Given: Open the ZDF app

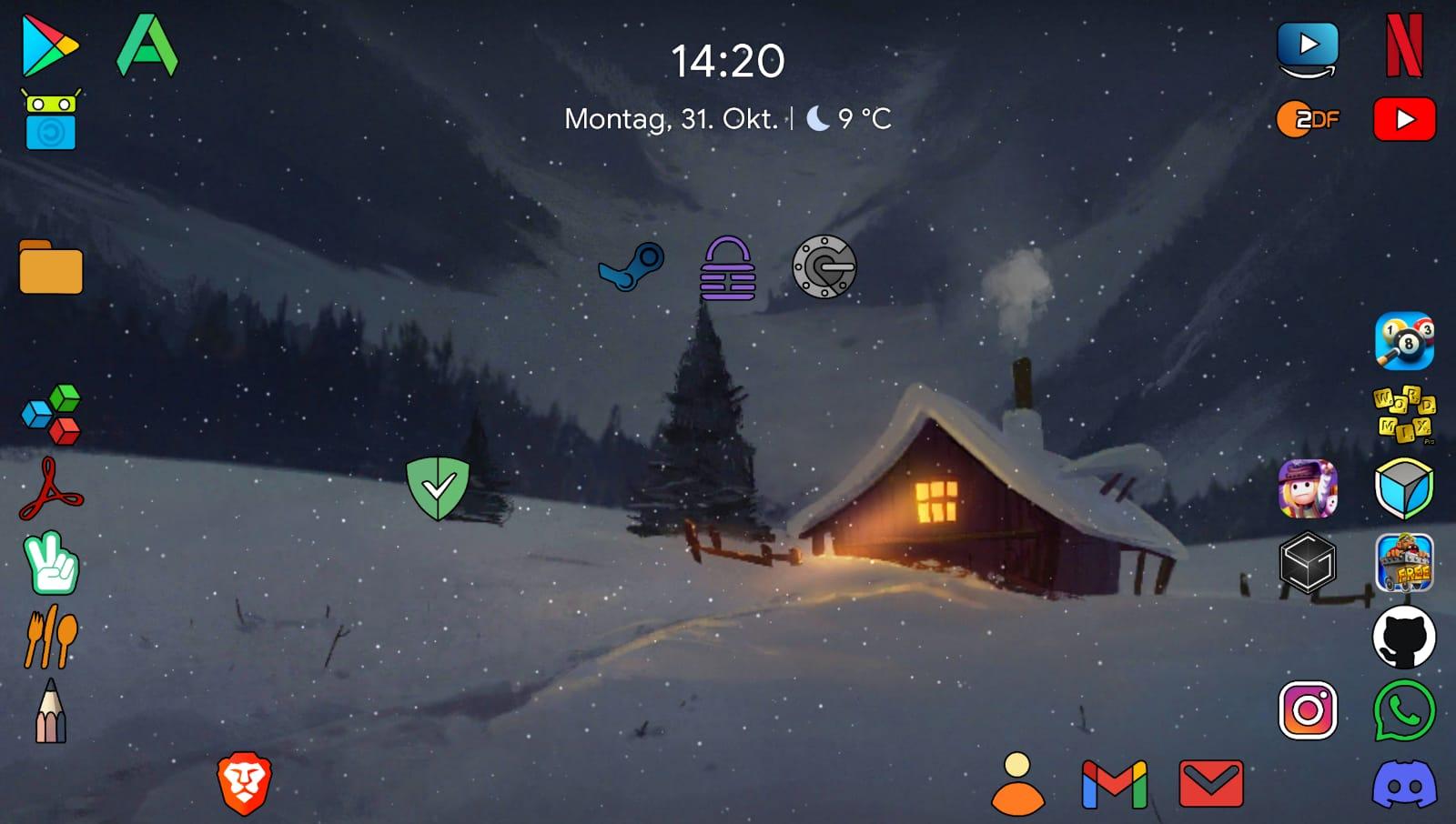Looking at the screenshot, I should coord(1308,119).
